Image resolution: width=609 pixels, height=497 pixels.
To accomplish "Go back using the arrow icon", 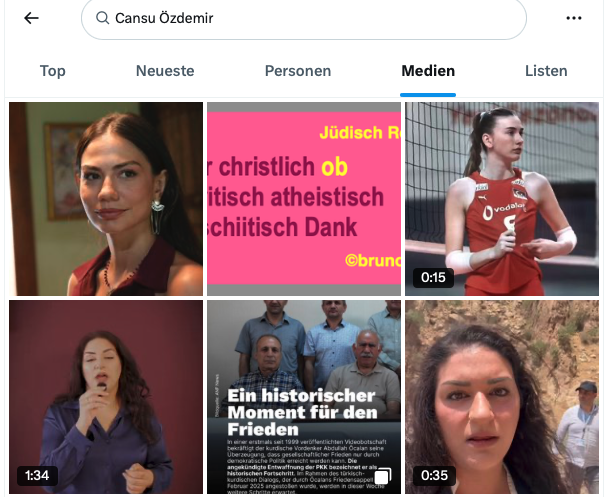I will (x=31, y=18).
